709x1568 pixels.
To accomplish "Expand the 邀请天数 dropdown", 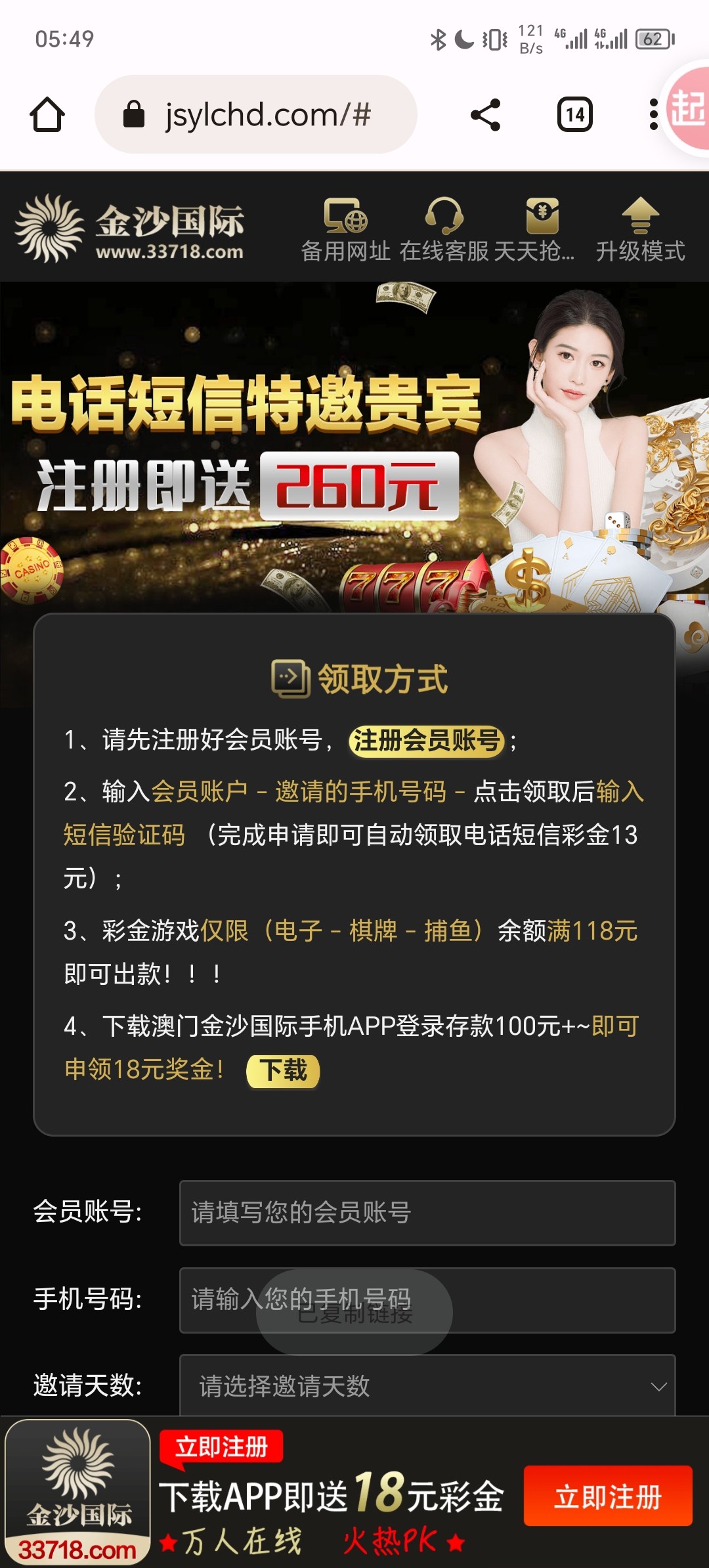I will 427,1386.
